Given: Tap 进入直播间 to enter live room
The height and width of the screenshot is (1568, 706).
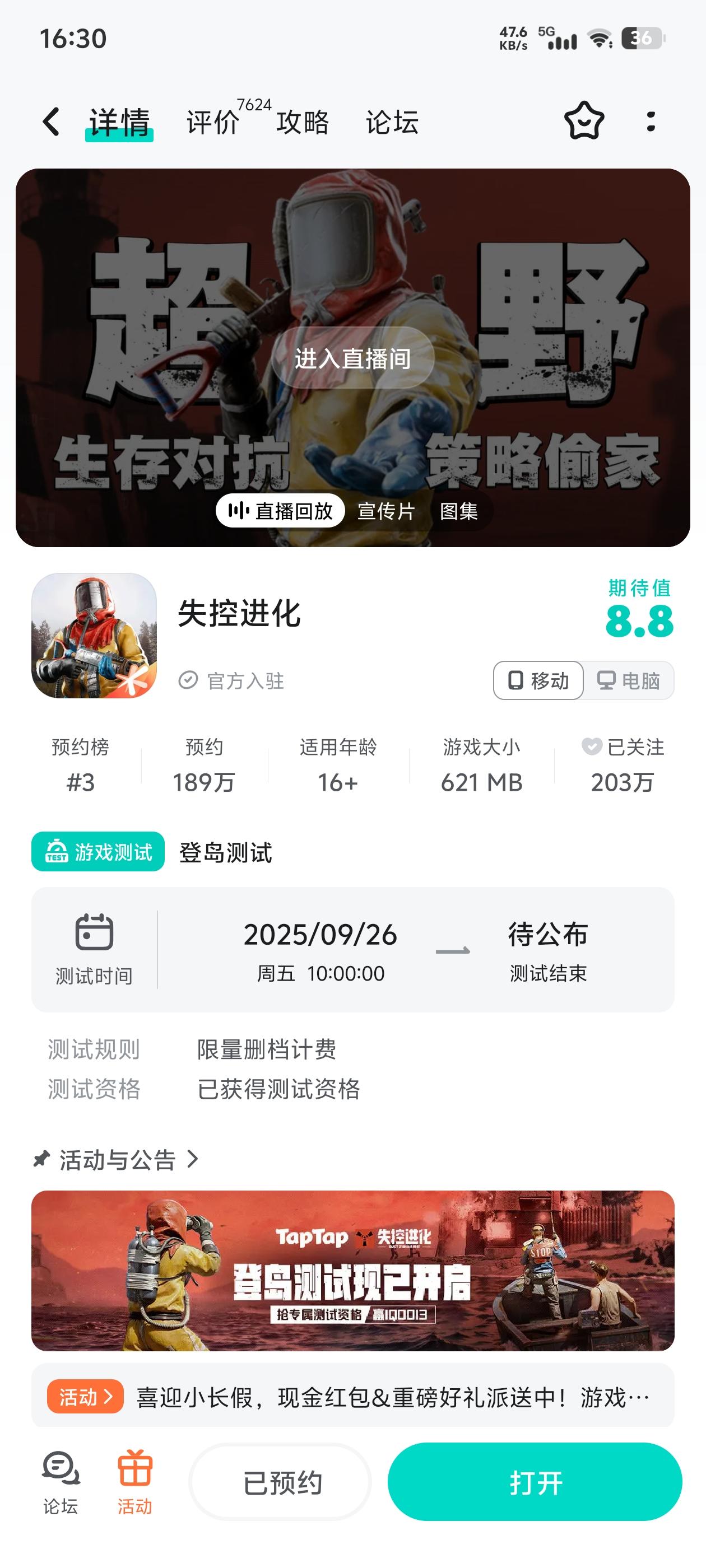Looking at the screenshot, I should tap(352, 358).
